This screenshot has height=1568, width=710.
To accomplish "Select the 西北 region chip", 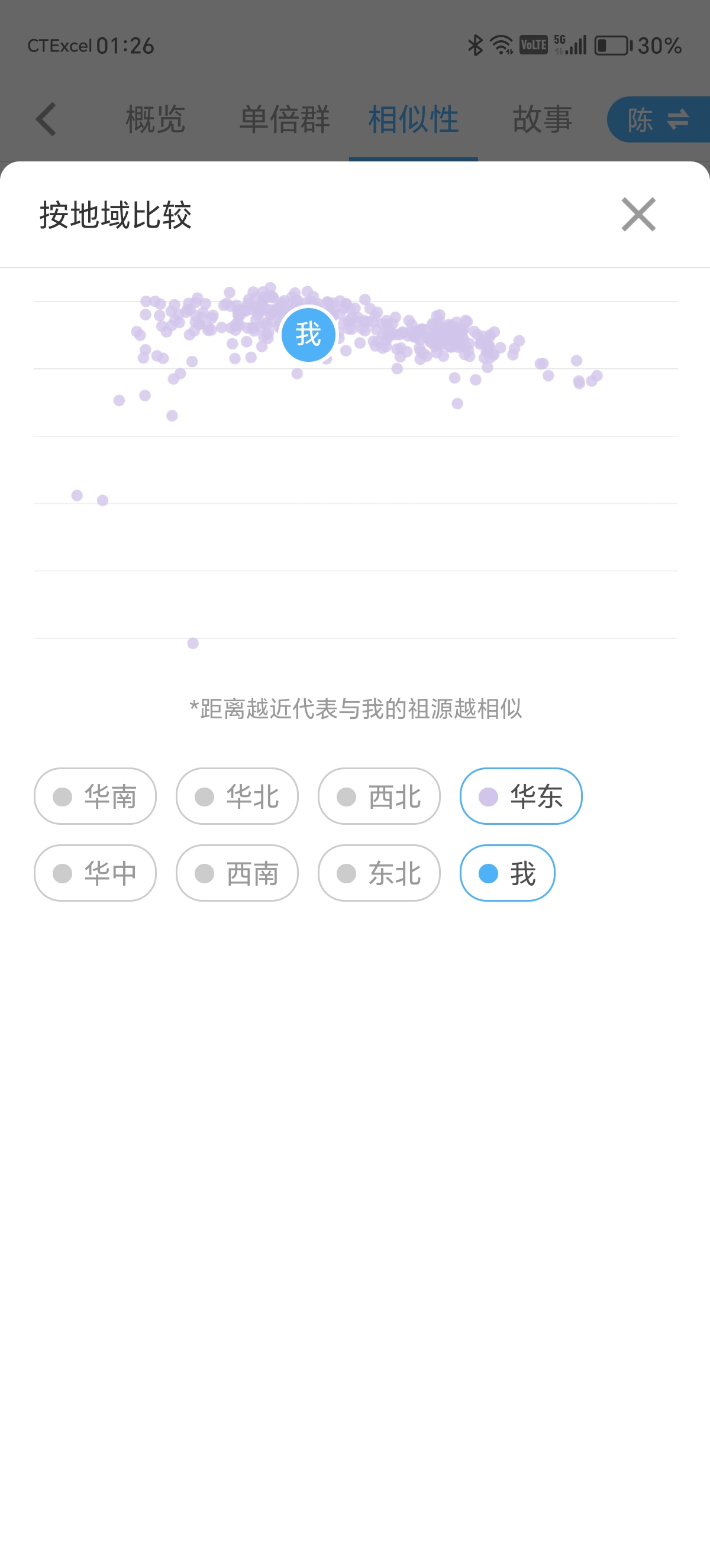I will tap(379, 796).
